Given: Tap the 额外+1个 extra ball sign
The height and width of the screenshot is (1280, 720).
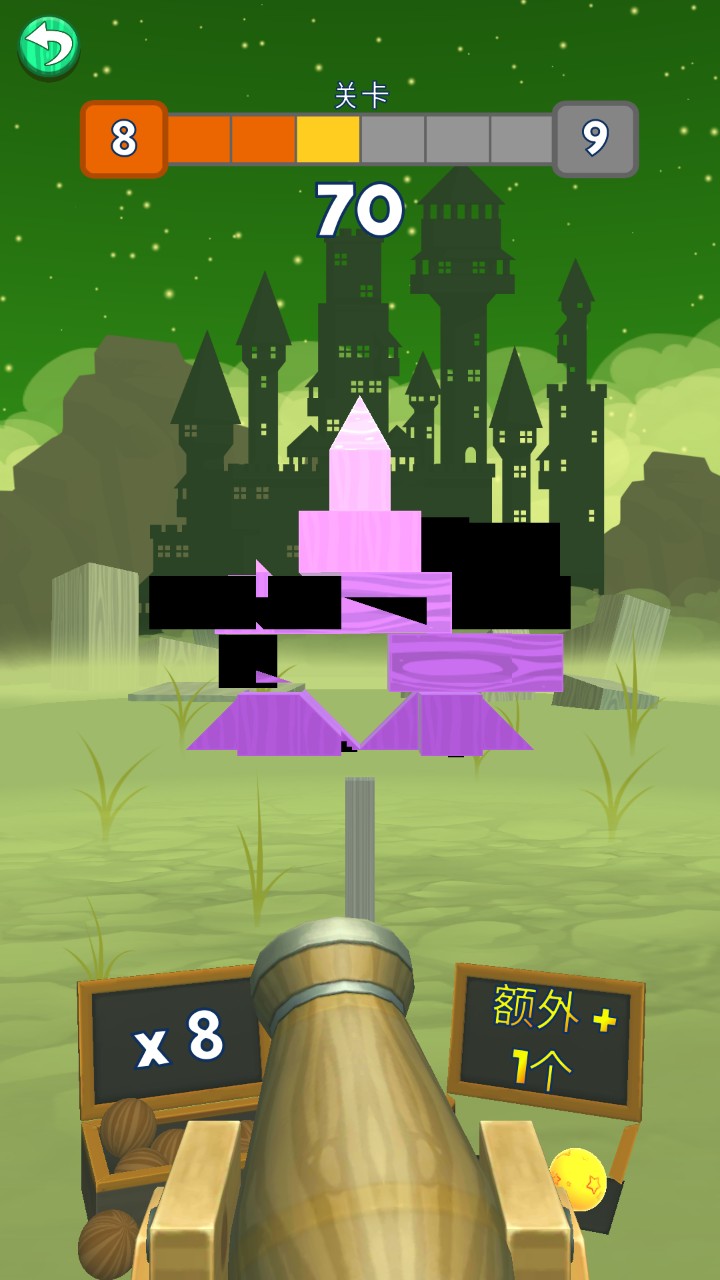Looking at the screenshot, I should [547, 1040].
